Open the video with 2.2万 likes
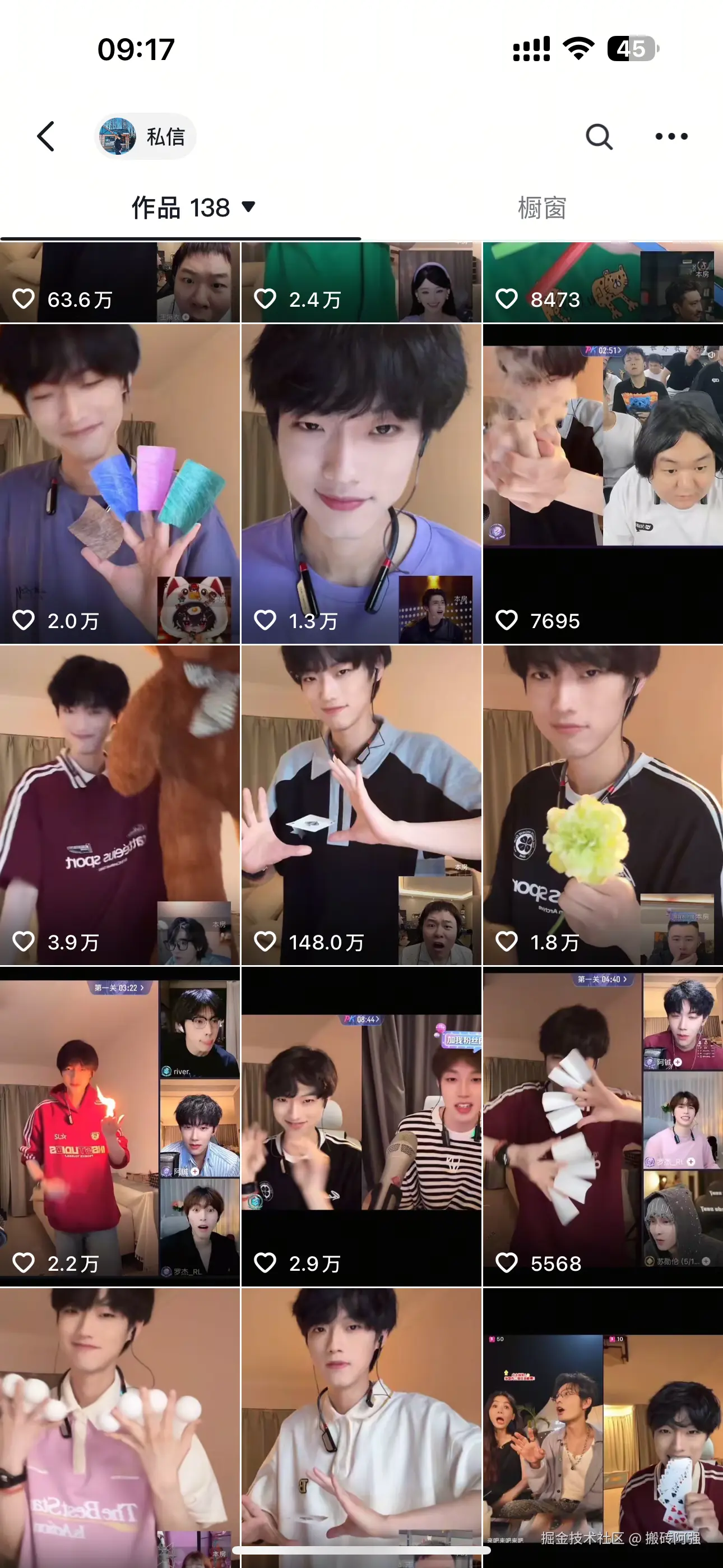Screen dimensions: 723x1568 pyautogui.click(x=119, y=1126)
